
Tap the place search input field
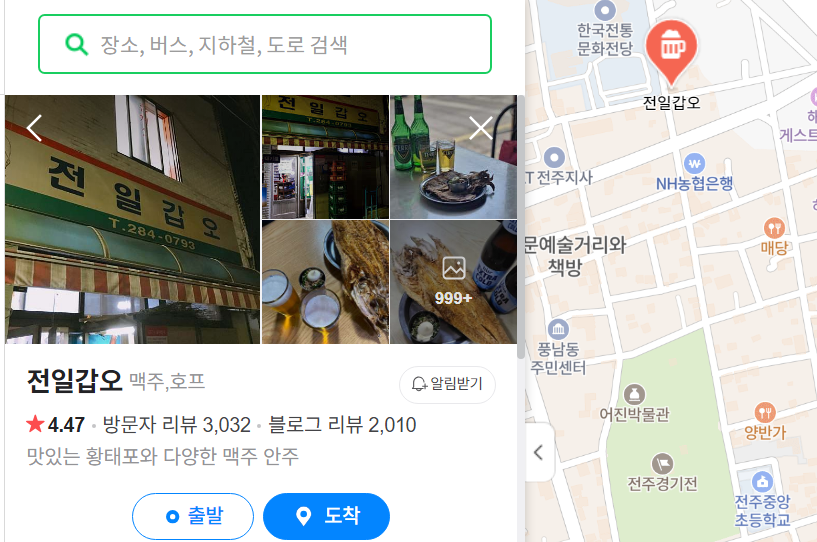pyautogui.click(x=280, y=44)
